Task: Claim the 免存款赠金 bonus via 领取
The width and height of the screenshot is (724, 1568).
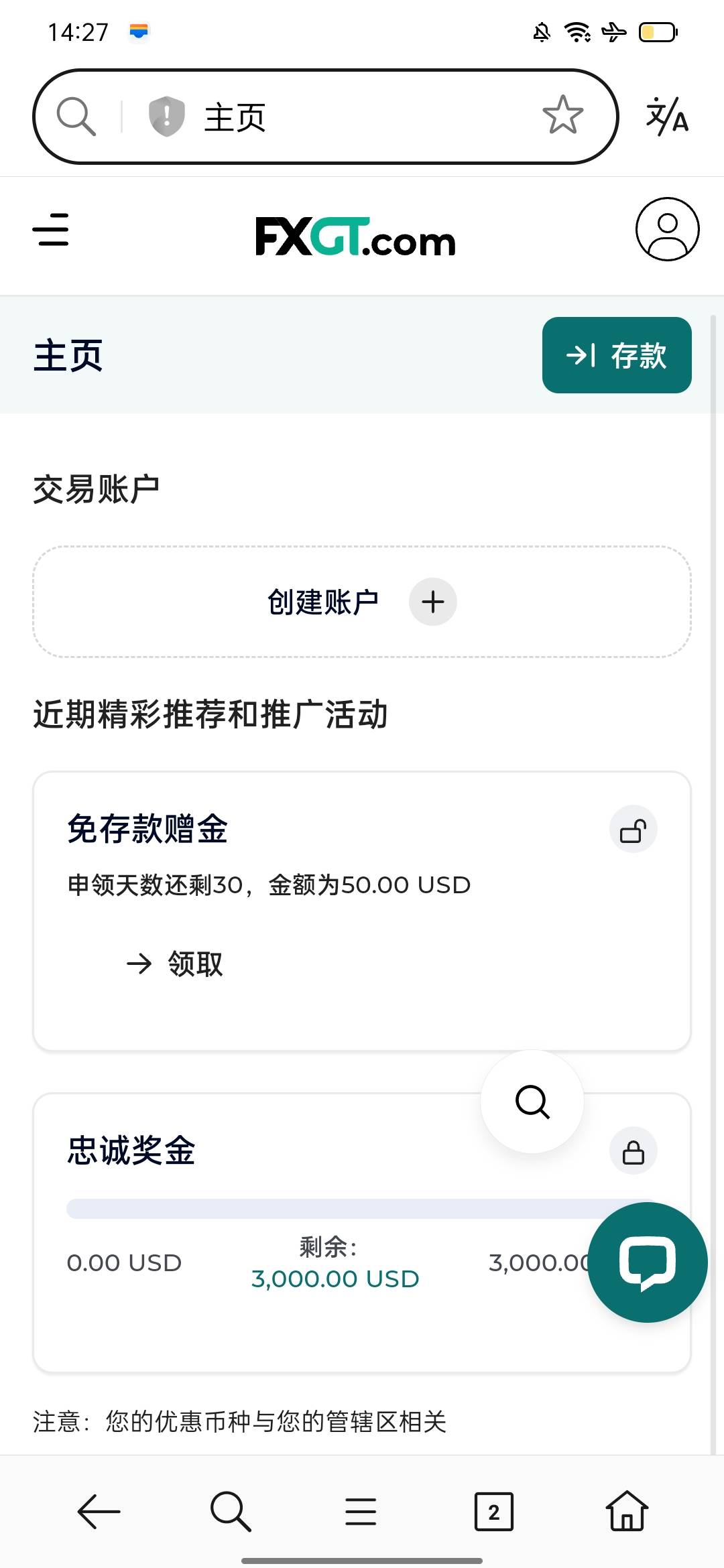Action: [x=175, y=964]
